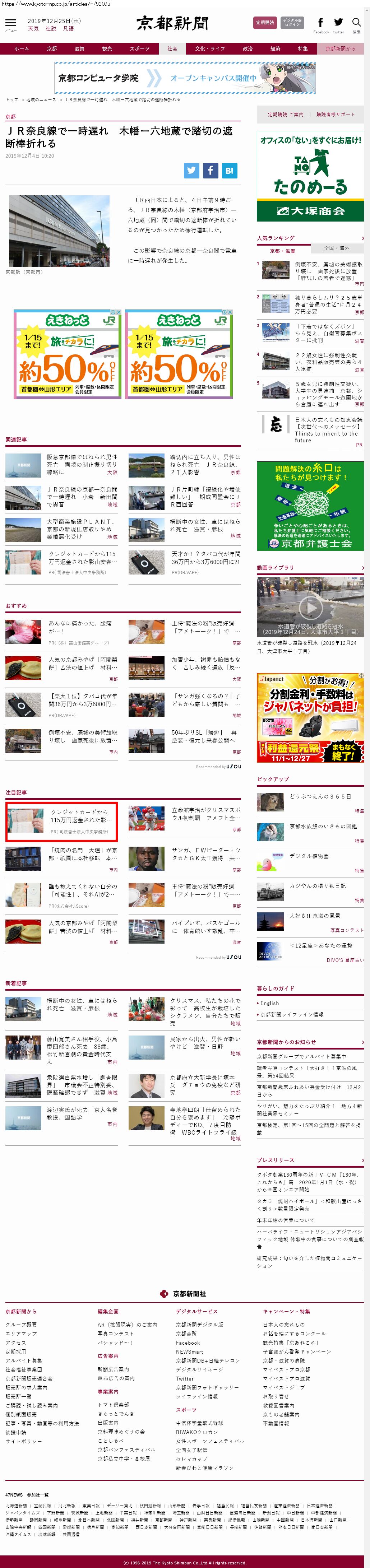Image resolution: width=370 pixels, height=1568 pixels.
Task: Open 京都コンピュータ学院 open campus banner
Action: point(185,78)
